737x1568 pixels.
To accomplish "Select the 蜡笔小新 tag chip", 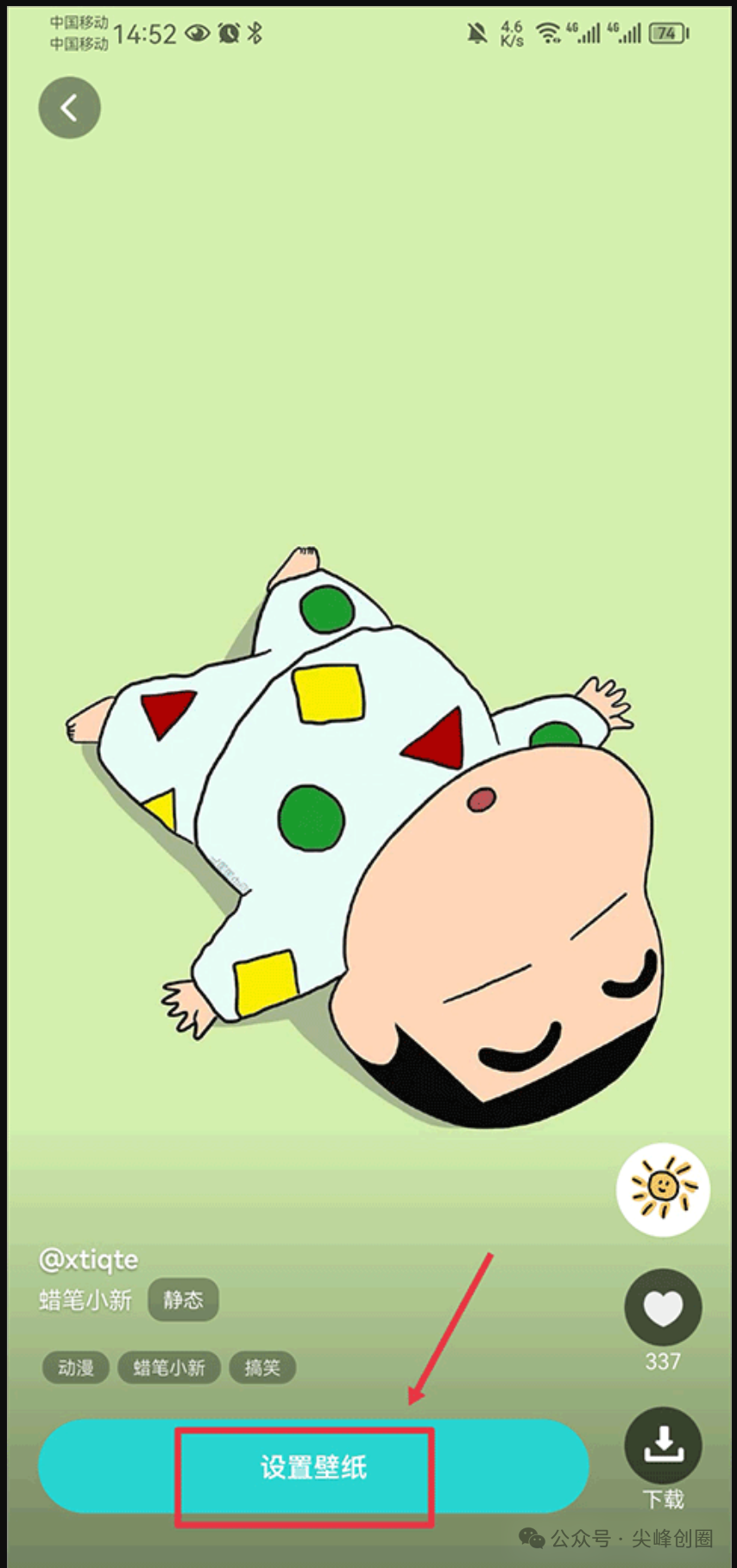I will (x=169, y=1367).
